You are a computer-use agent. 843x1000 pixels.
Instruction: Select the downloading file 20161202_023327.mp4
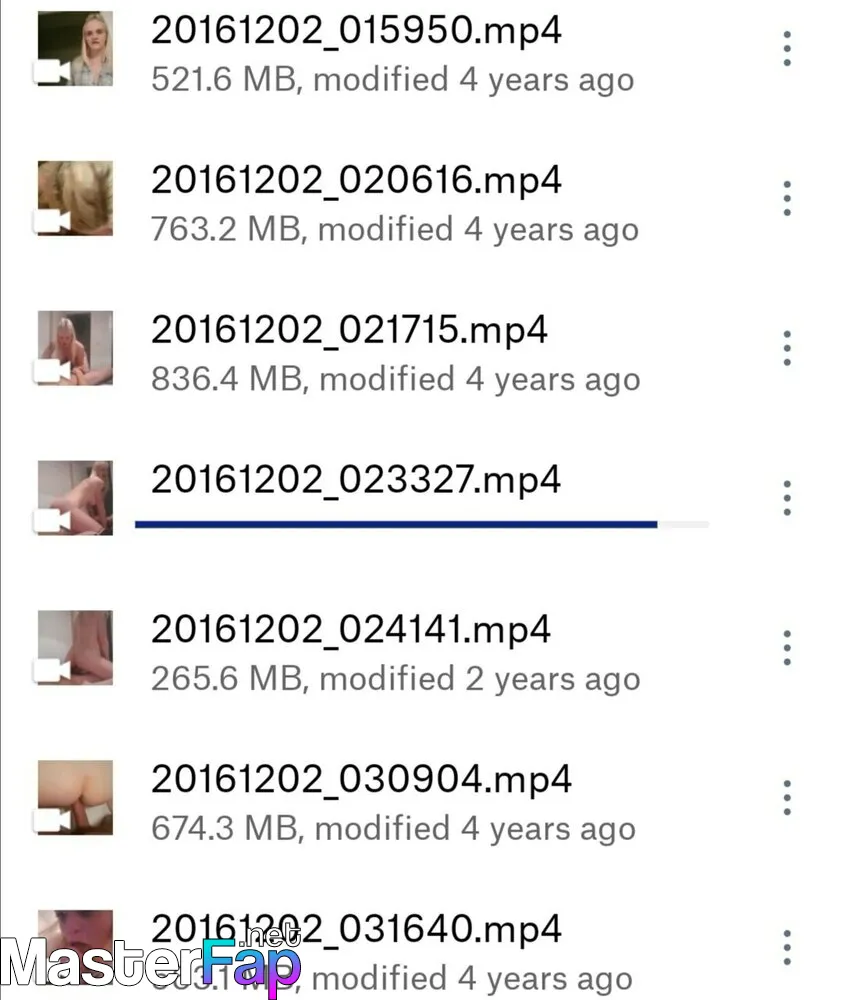(356, 481)
